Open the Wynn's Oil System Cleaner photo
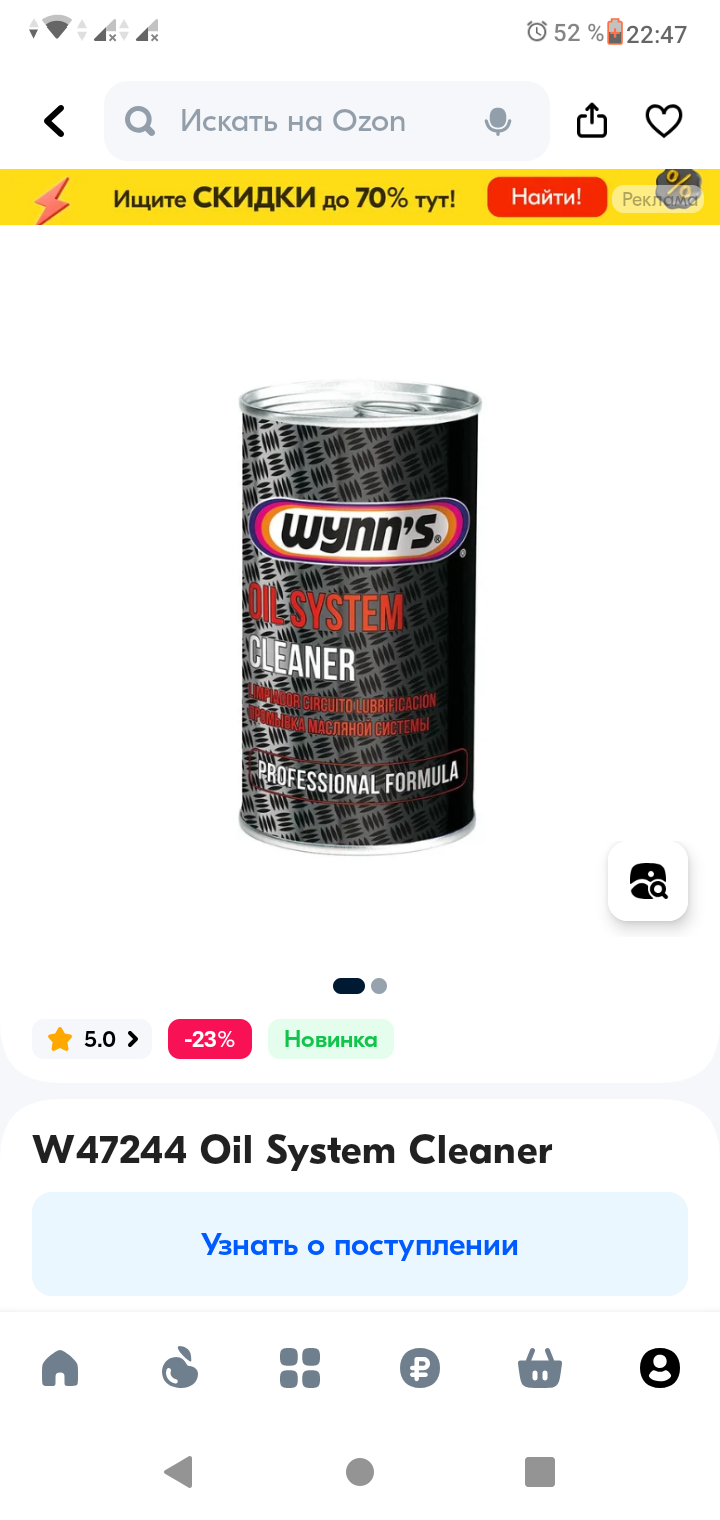This screenshot has height=1520, width=720. point(359,615)
